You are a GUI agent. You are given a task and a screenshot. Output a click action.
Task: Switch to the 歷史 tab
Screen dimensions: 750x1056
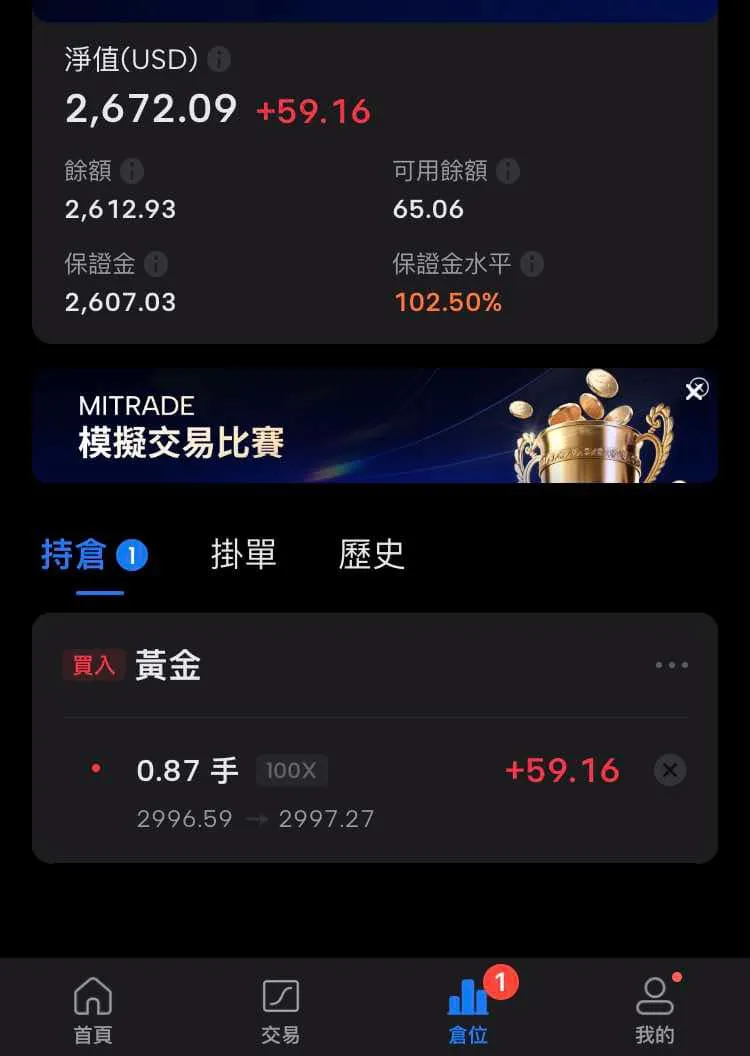coord(372,555)
